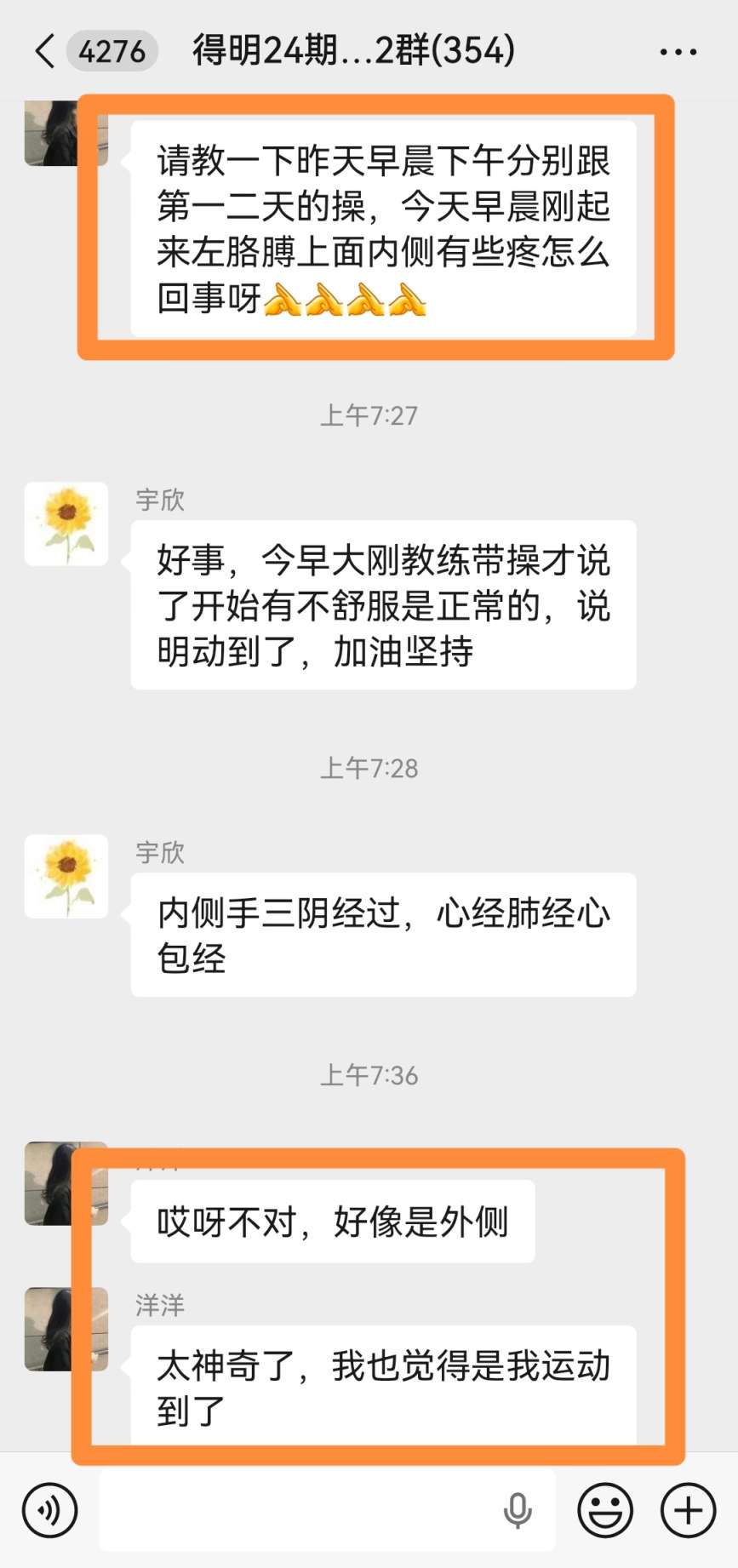Image resolution: width=738 pixels, height=1568 pixels.
Task: Open 宇欣's avatar beside the 内侧手三阴 message
Action: [66, 877]
